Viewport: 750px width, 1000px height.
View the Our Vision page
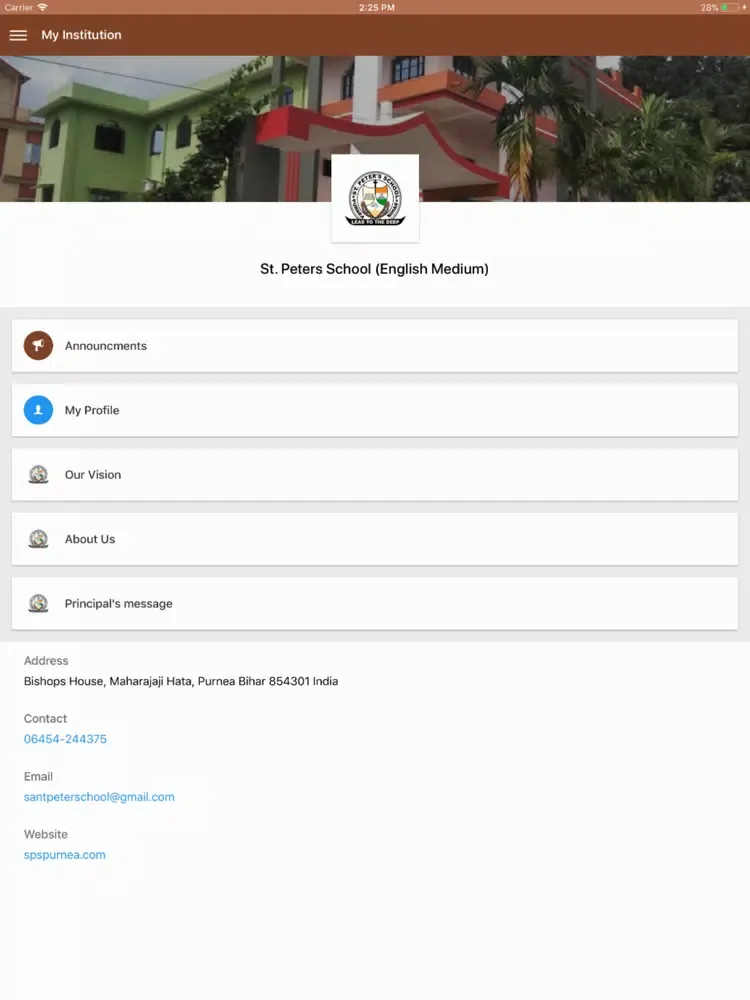click(374, 475)
